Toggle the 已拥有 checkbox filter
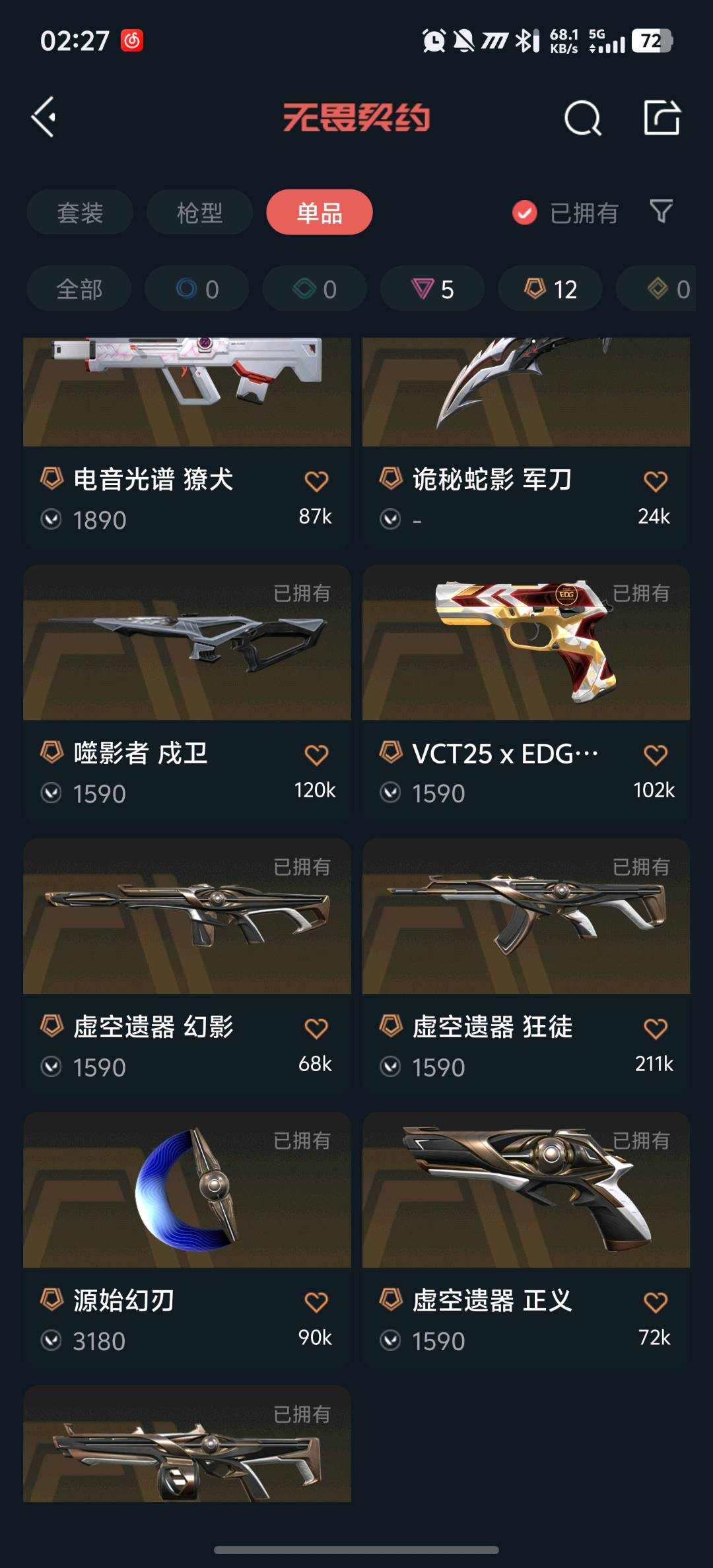 (x=525, y=212)
